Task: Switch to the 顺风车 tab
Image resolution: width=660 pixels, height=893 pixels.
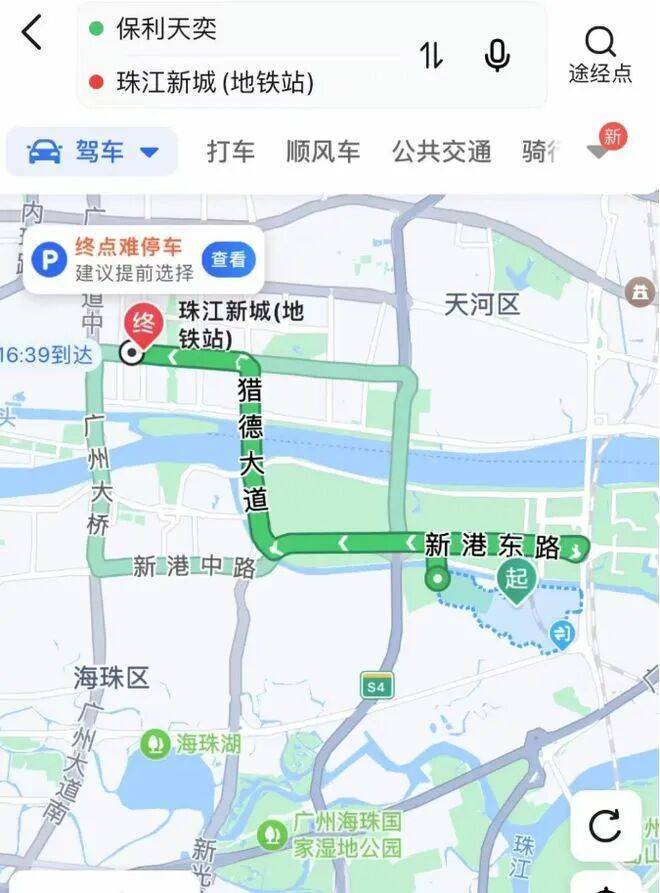Action: tap(323, 152)
